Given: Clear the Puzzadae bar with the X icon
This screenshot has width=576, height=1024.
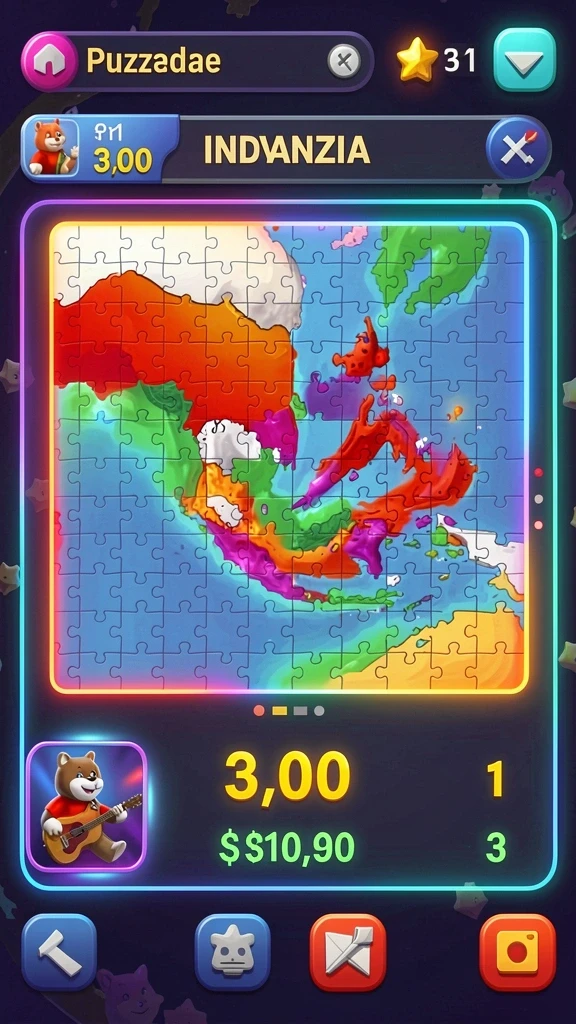Looking at the screenshot, I should pos(344,62).
